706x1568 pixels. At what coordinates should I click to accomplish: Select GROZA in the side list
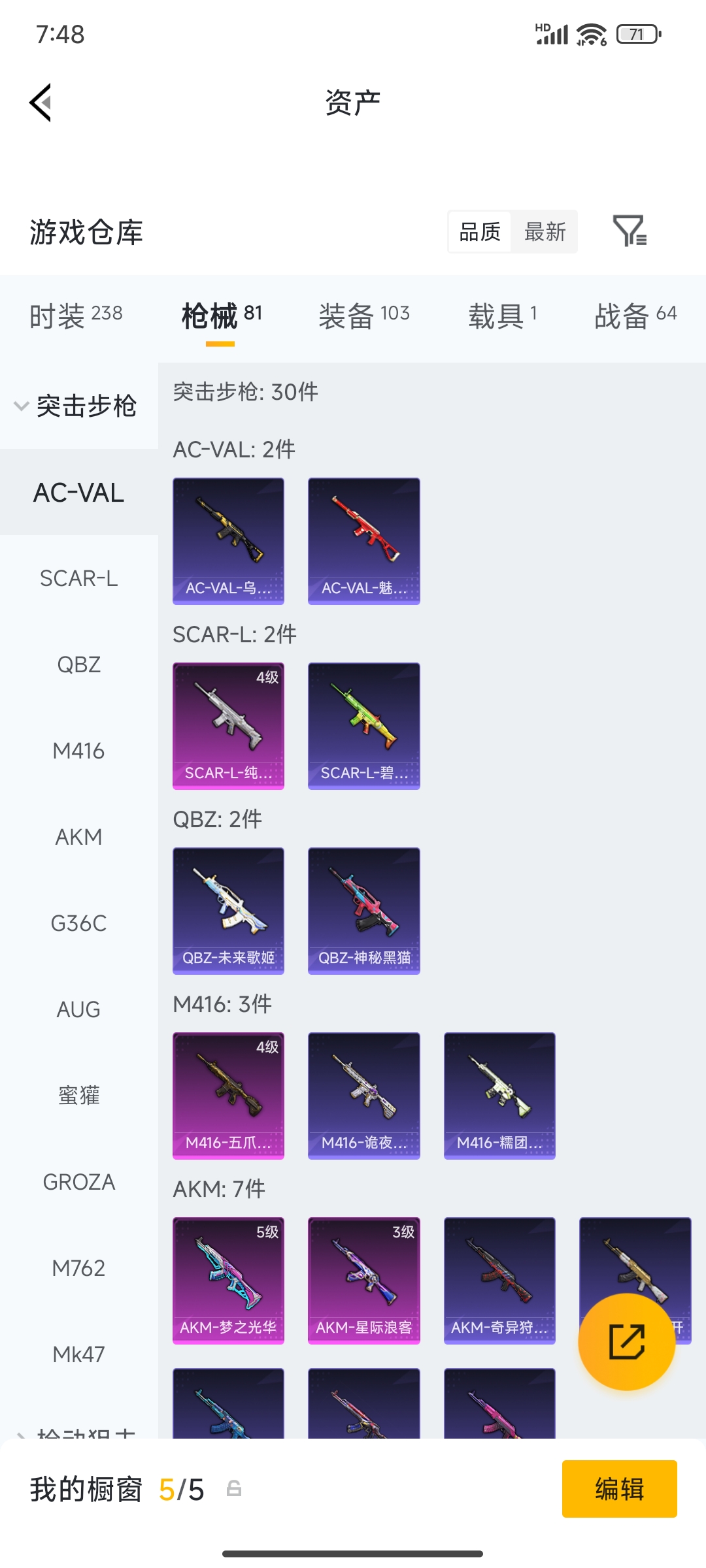(x=78, y=1182)
